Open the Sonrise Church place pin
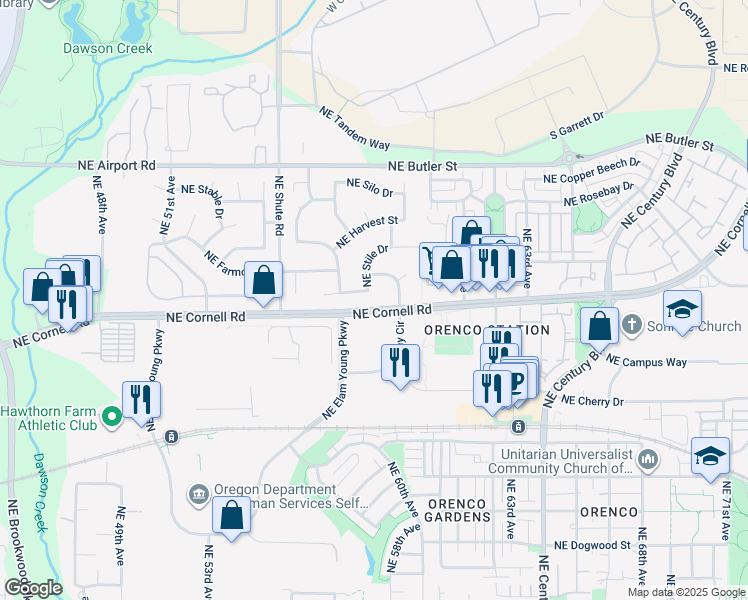Image resolution: width=748 pixels, height=600 pixels. (x=632, y=325)
